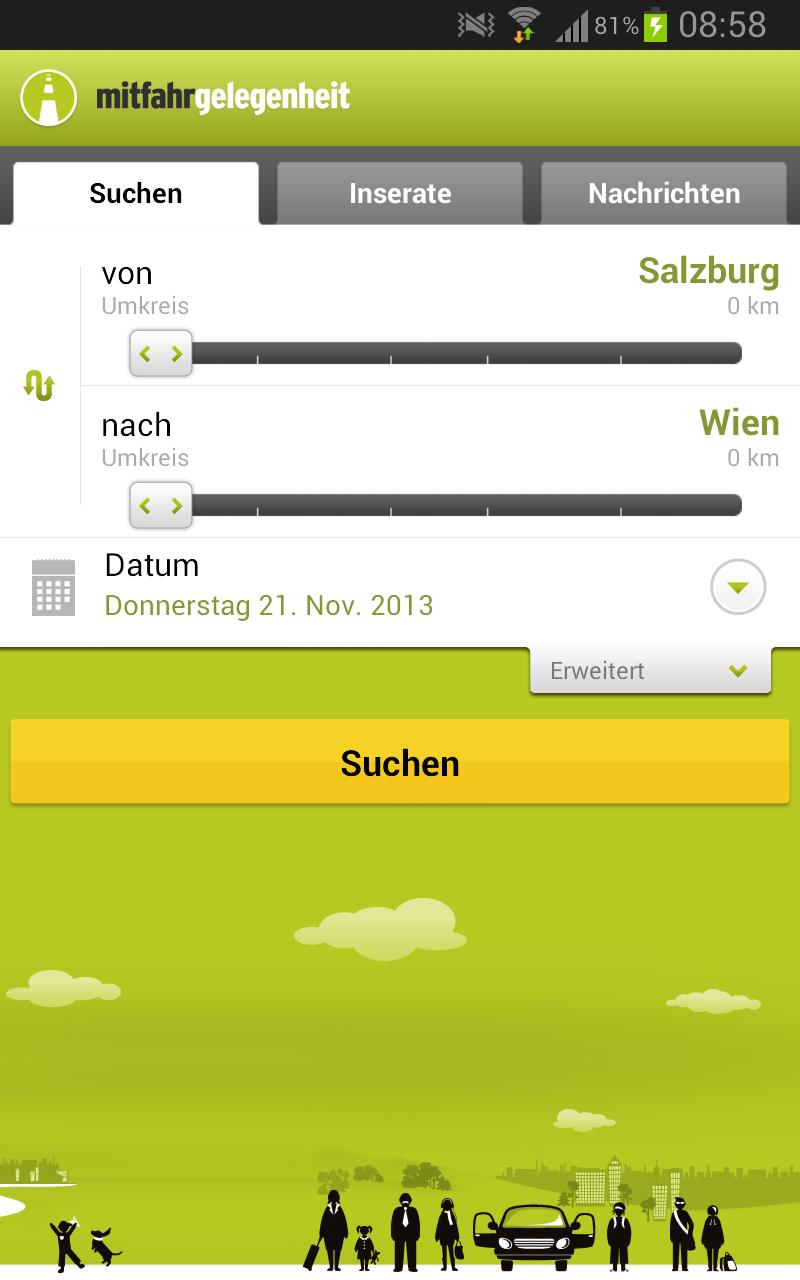Collapse the chevron on the Erweitert bar
Viewport: 800px width, 1280px height.
(x=738, y=670)
